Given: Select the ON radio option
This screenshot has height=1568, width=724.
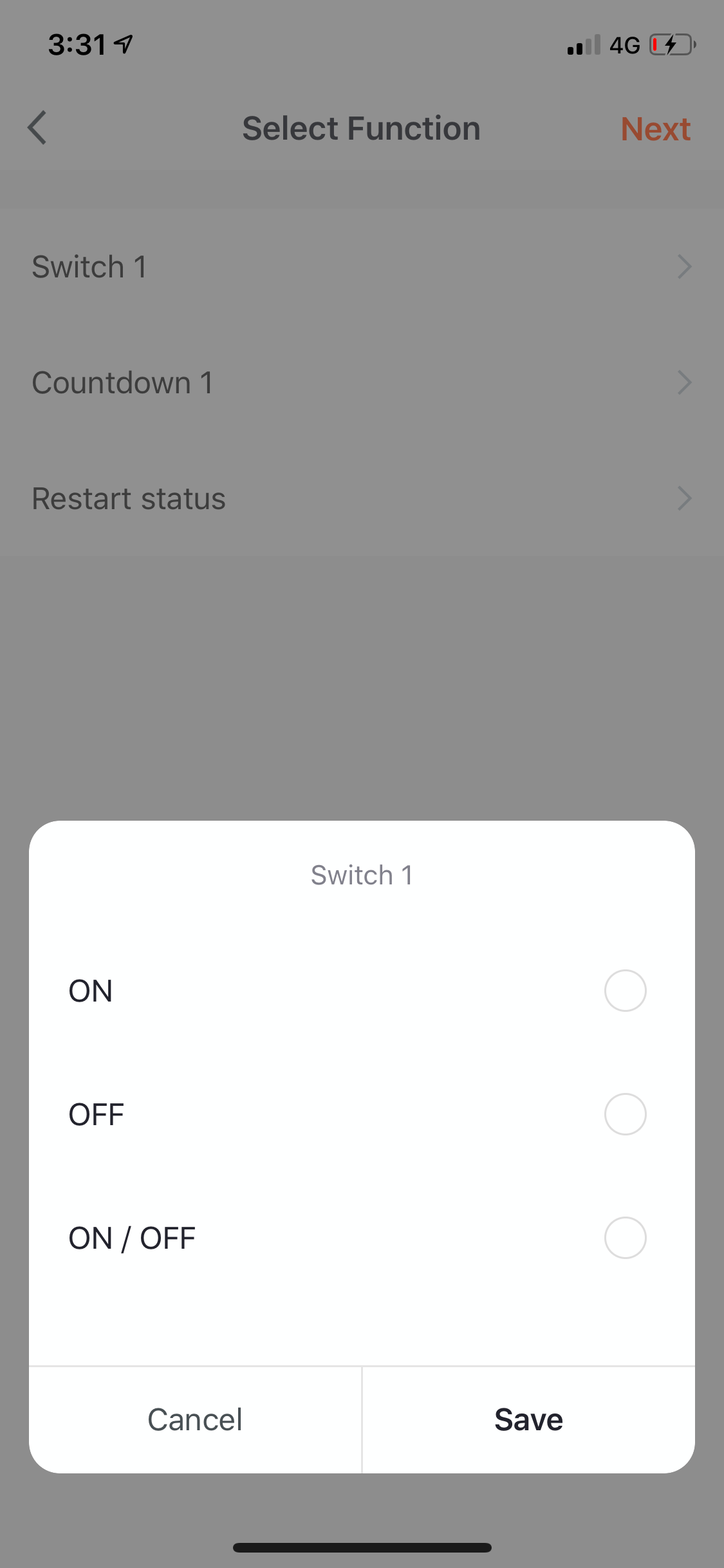Looking at the screenshot, I should tap(625, 991).
